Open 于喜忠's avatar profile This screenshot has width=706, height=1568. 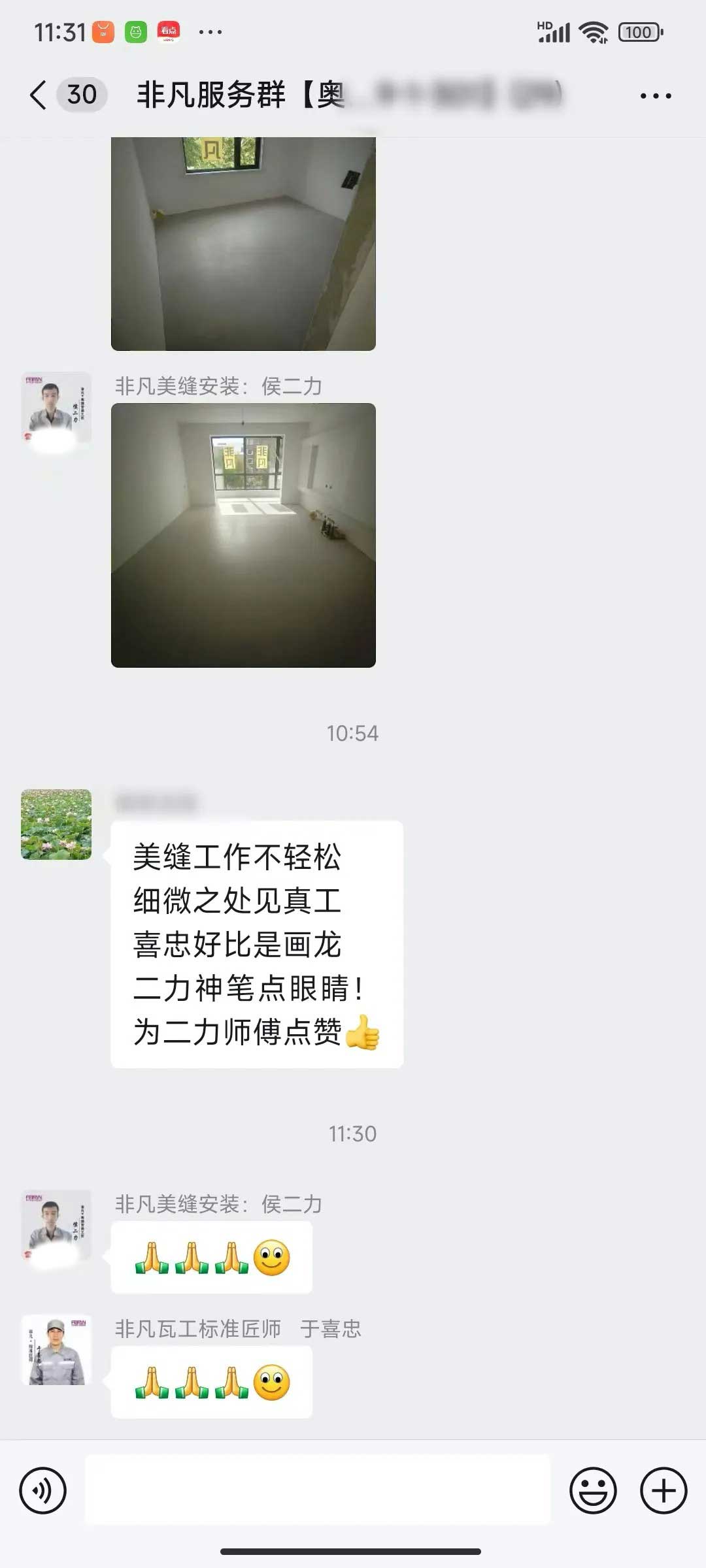click(56, 1350)
